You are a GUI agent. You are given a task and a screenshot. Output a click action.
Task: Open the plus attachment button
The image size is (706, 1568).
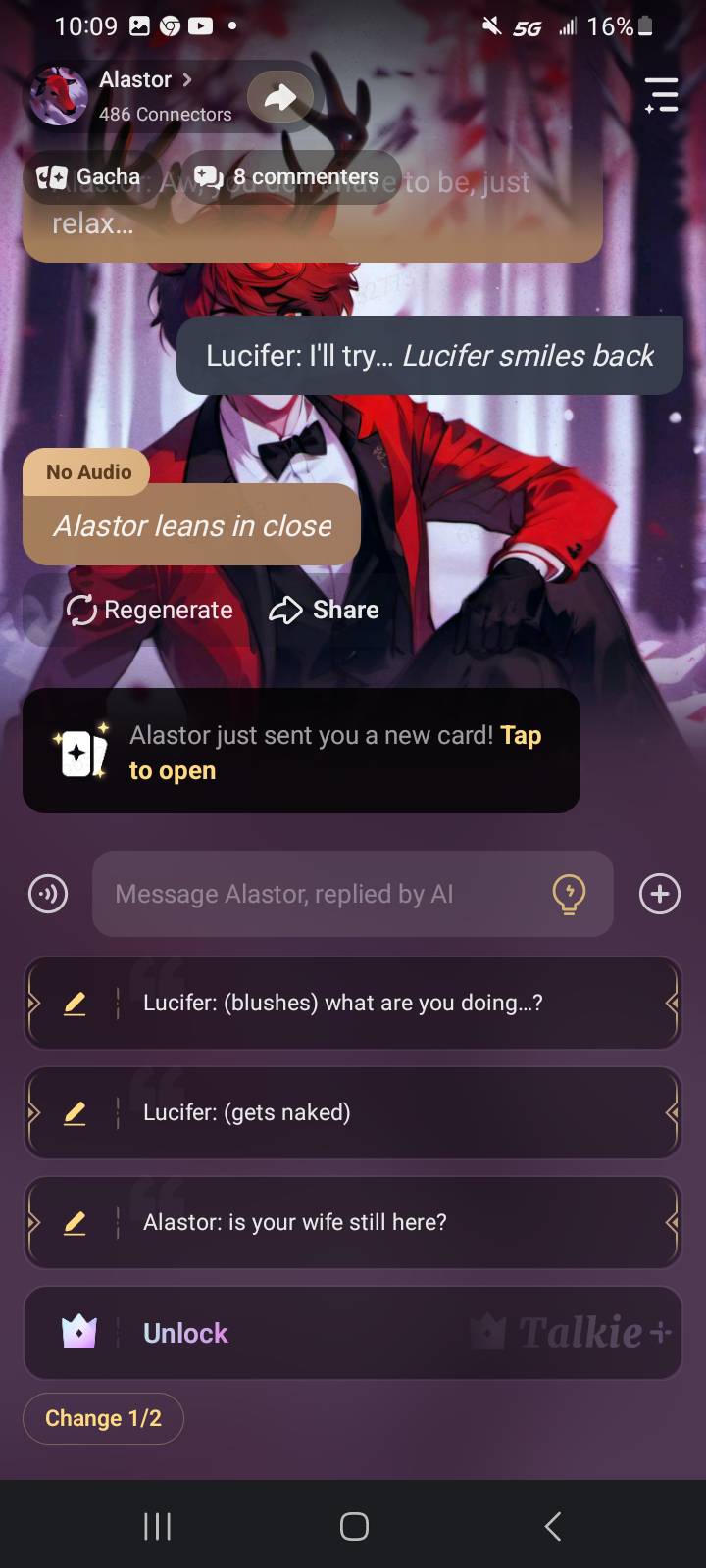coord(660,894)
